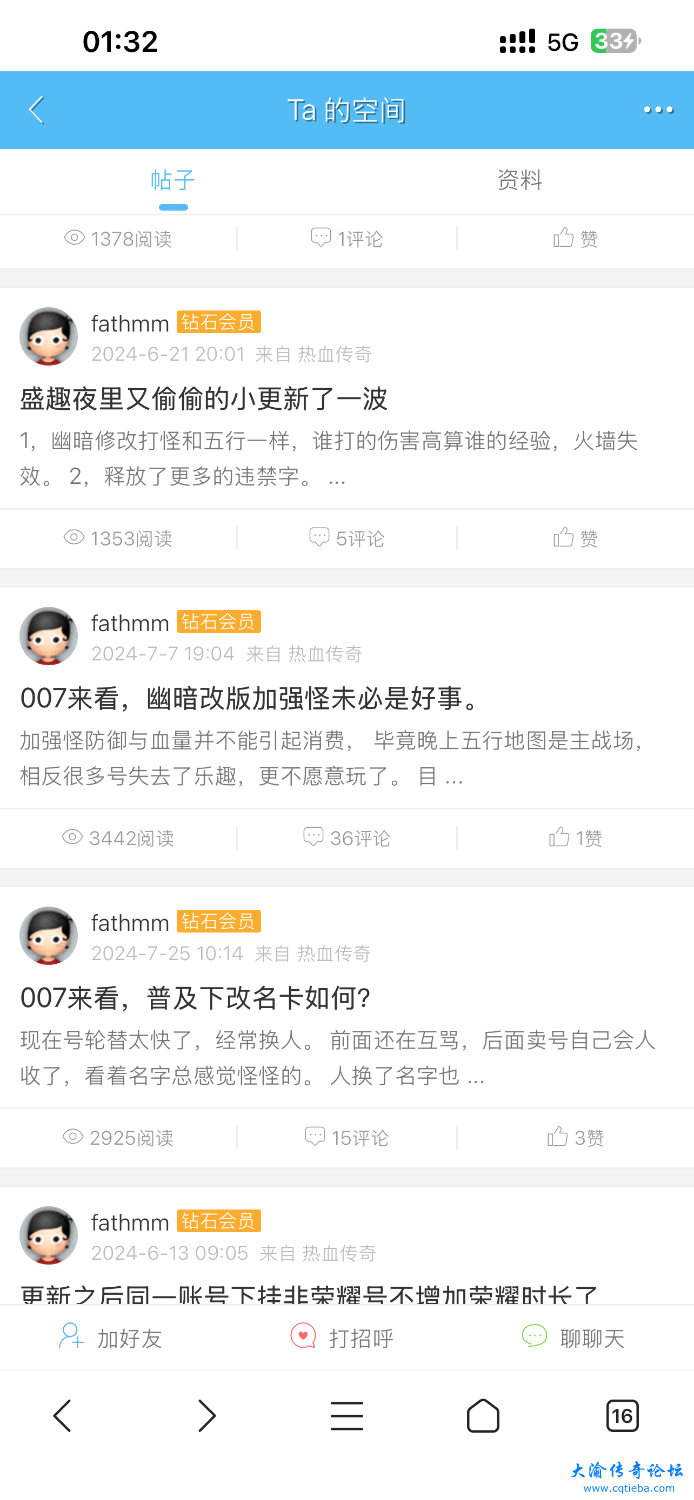Tap 加好友 to add as friend
The width and height of the screenshot is (694, 1500).
pos(111,1338)
